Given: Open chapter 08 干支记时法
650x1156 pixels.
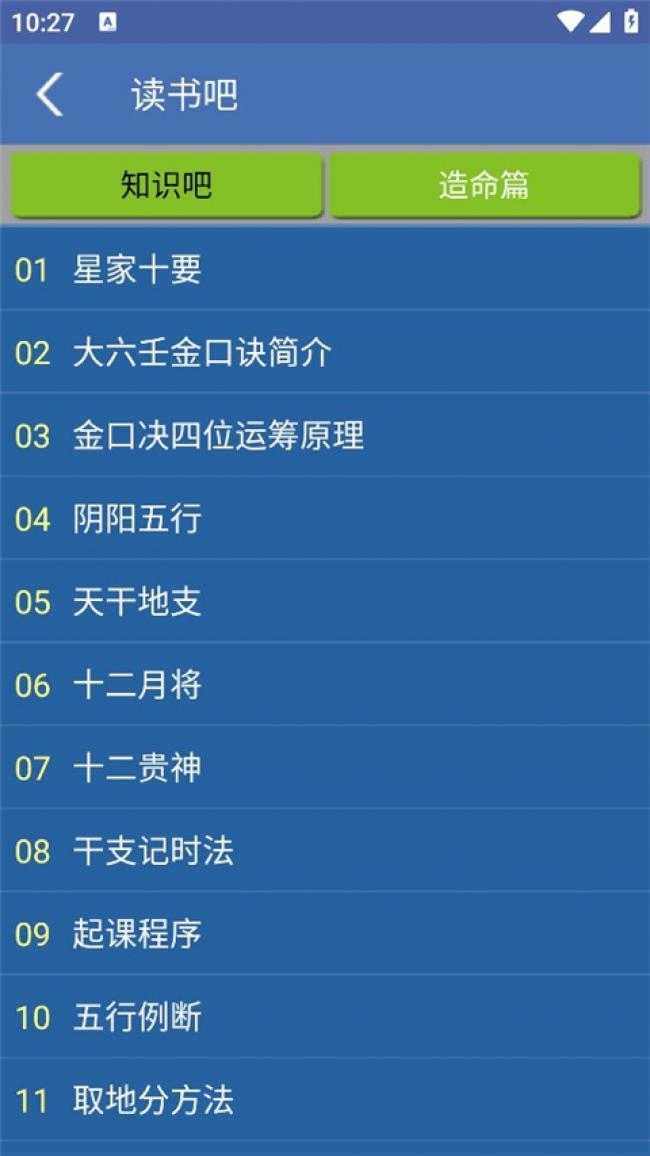Looking at the screenshot, I should (x=325, y=852).
